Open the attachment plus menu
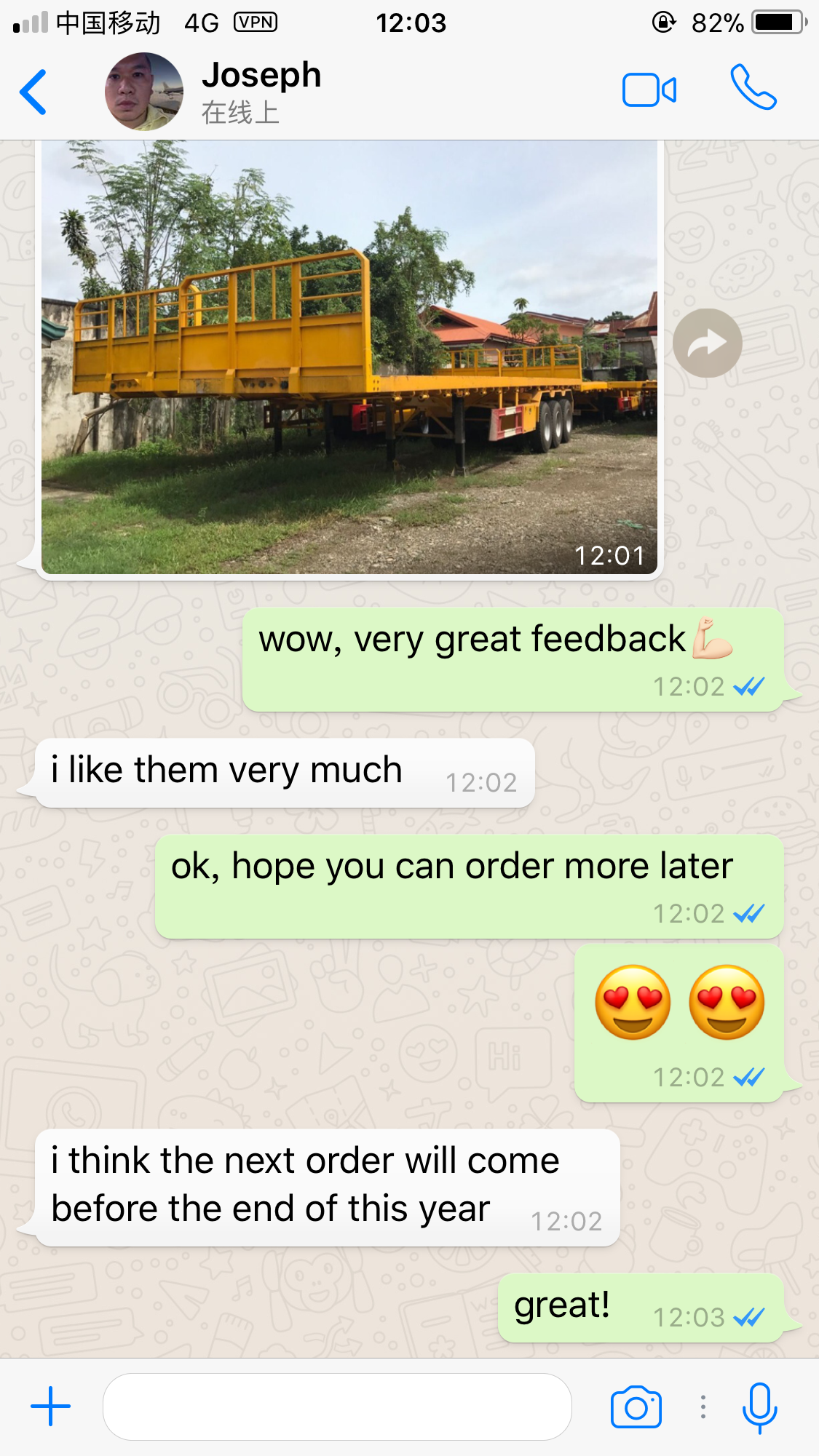The width and height of the screenshot is (819, 1456). 50,1406
